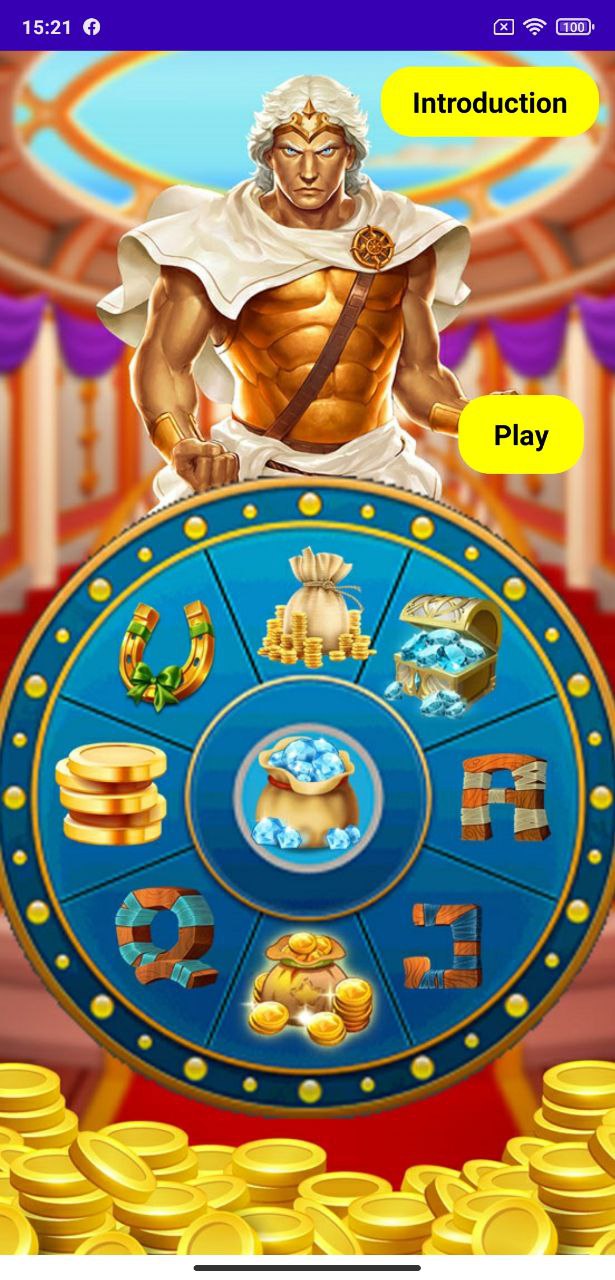The height and width of the screenshot is (1280, 615).
Task: Open the Introduction screen
Action: pos(489,103)
